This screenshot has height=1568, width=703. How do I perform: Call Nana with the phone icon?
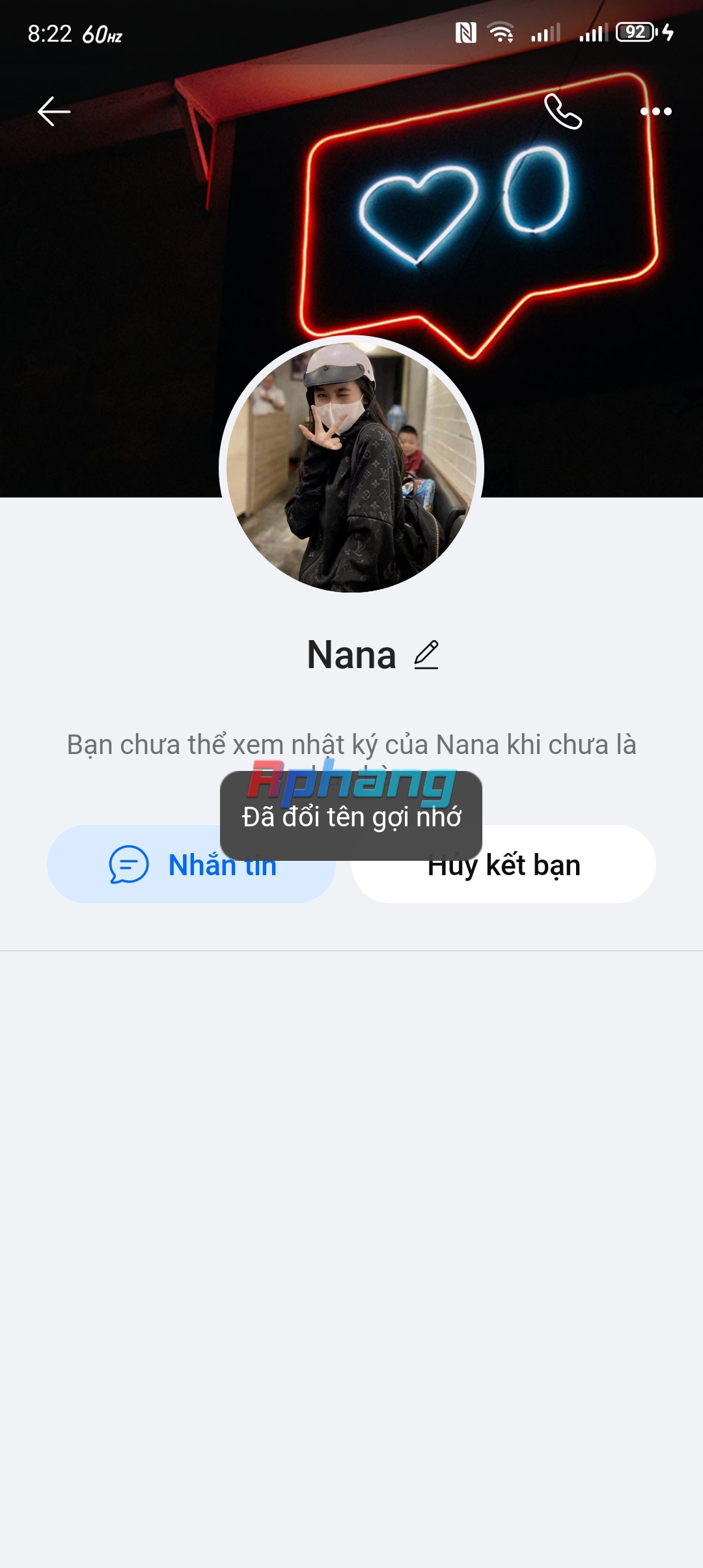click(563, 111)
